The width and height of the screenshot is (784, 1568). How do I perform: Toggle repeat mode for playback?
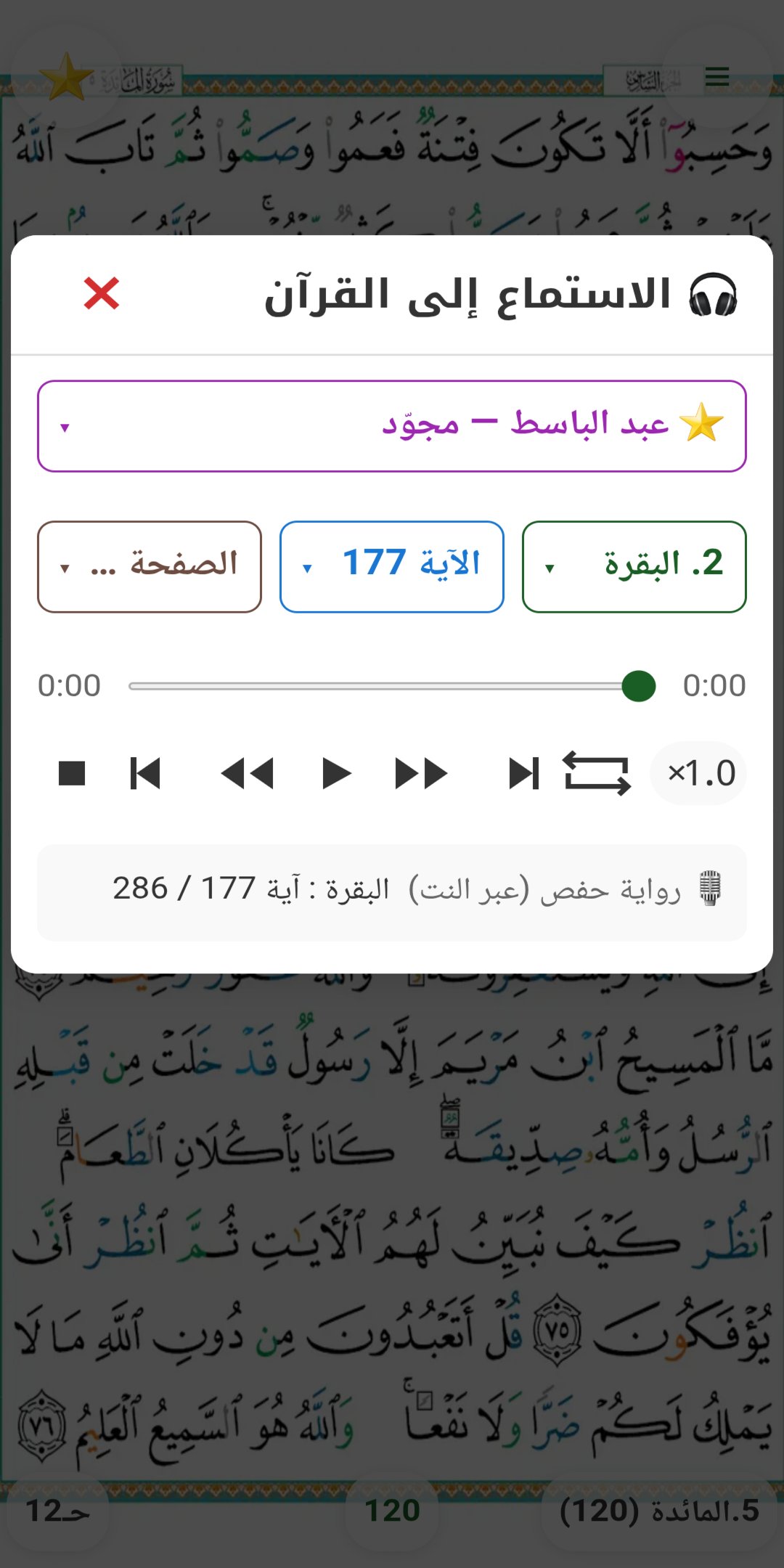pyautogui.click(x=597, y=773)
